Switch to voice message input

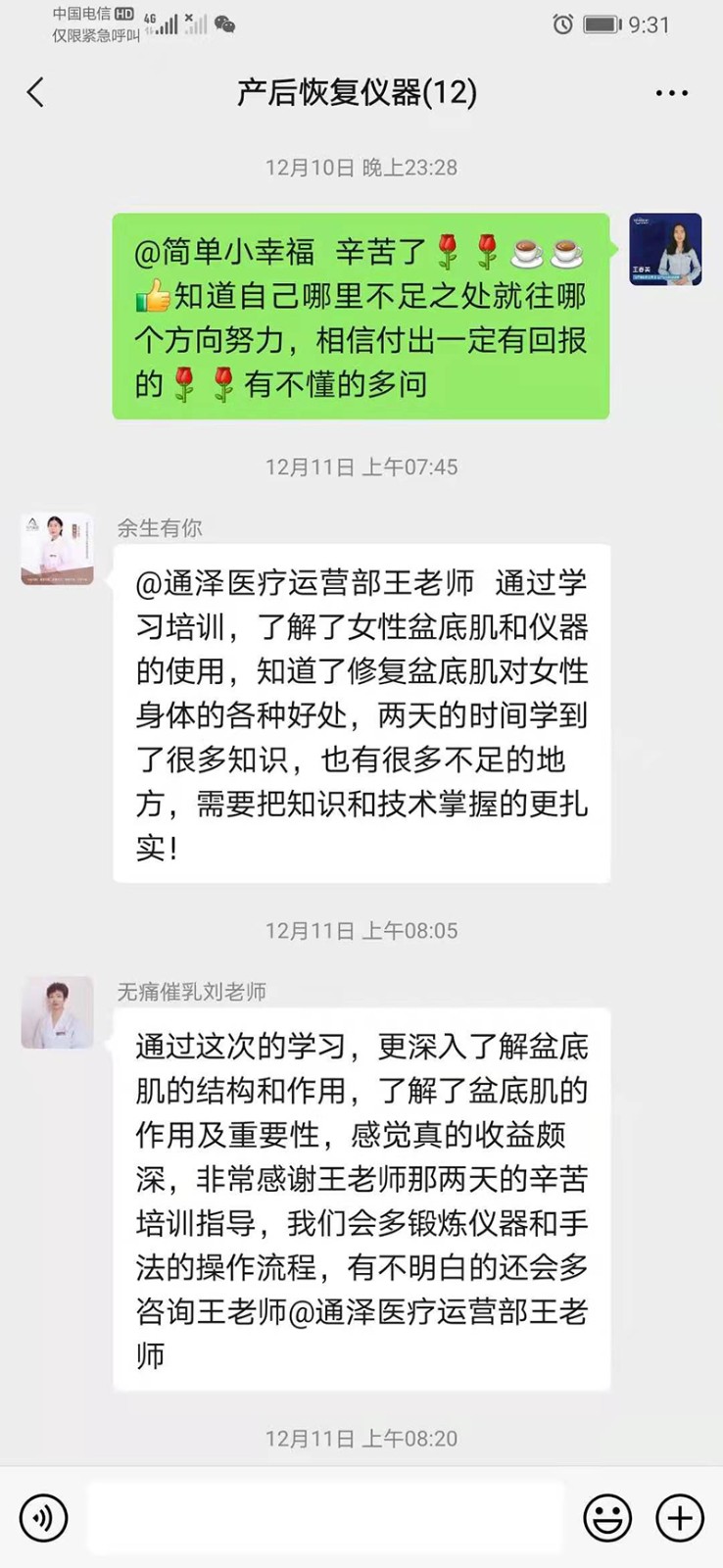[x=43, y=1518]
